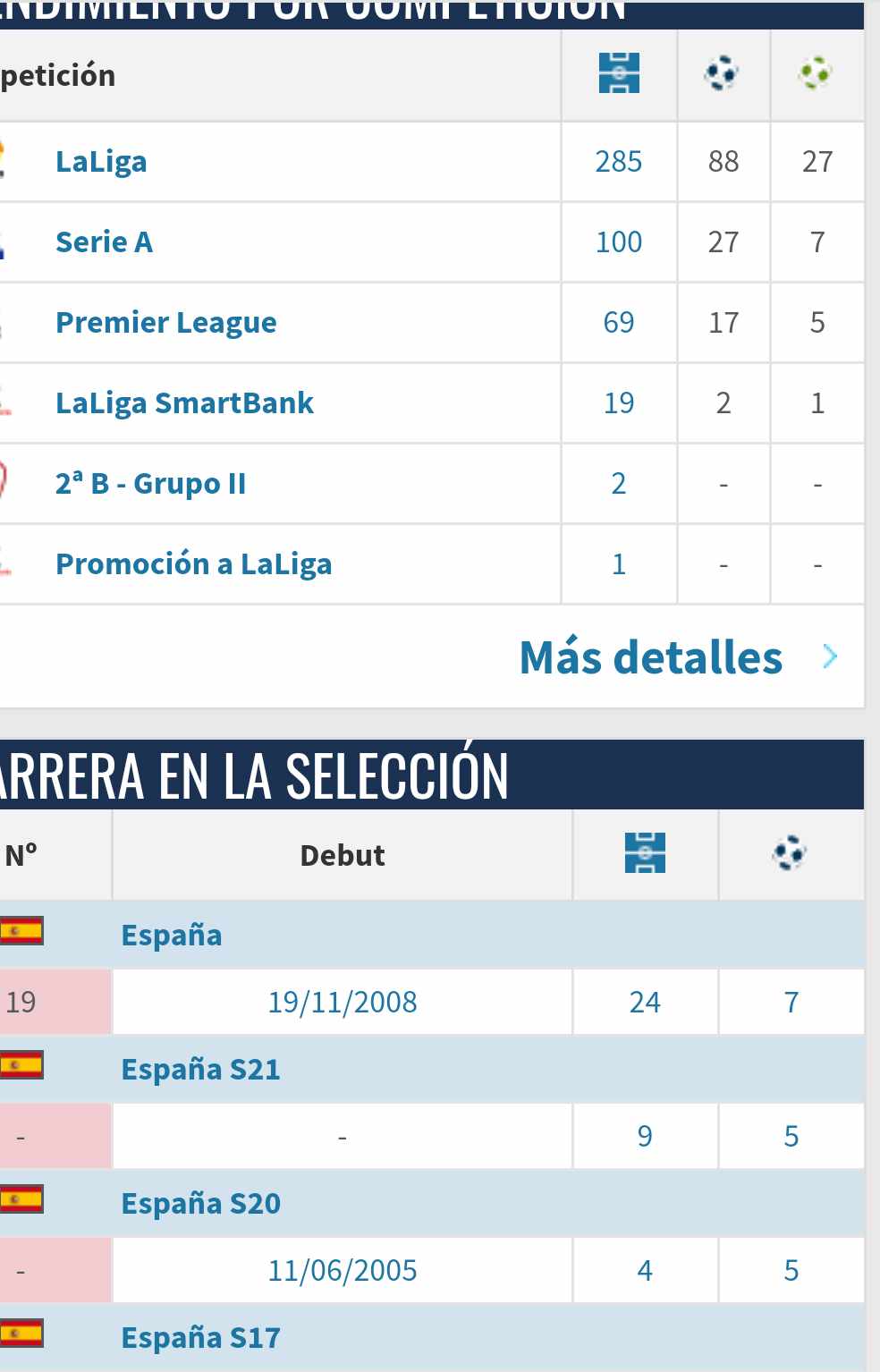Open the LaLiga competition link

(x=101, y=162)
